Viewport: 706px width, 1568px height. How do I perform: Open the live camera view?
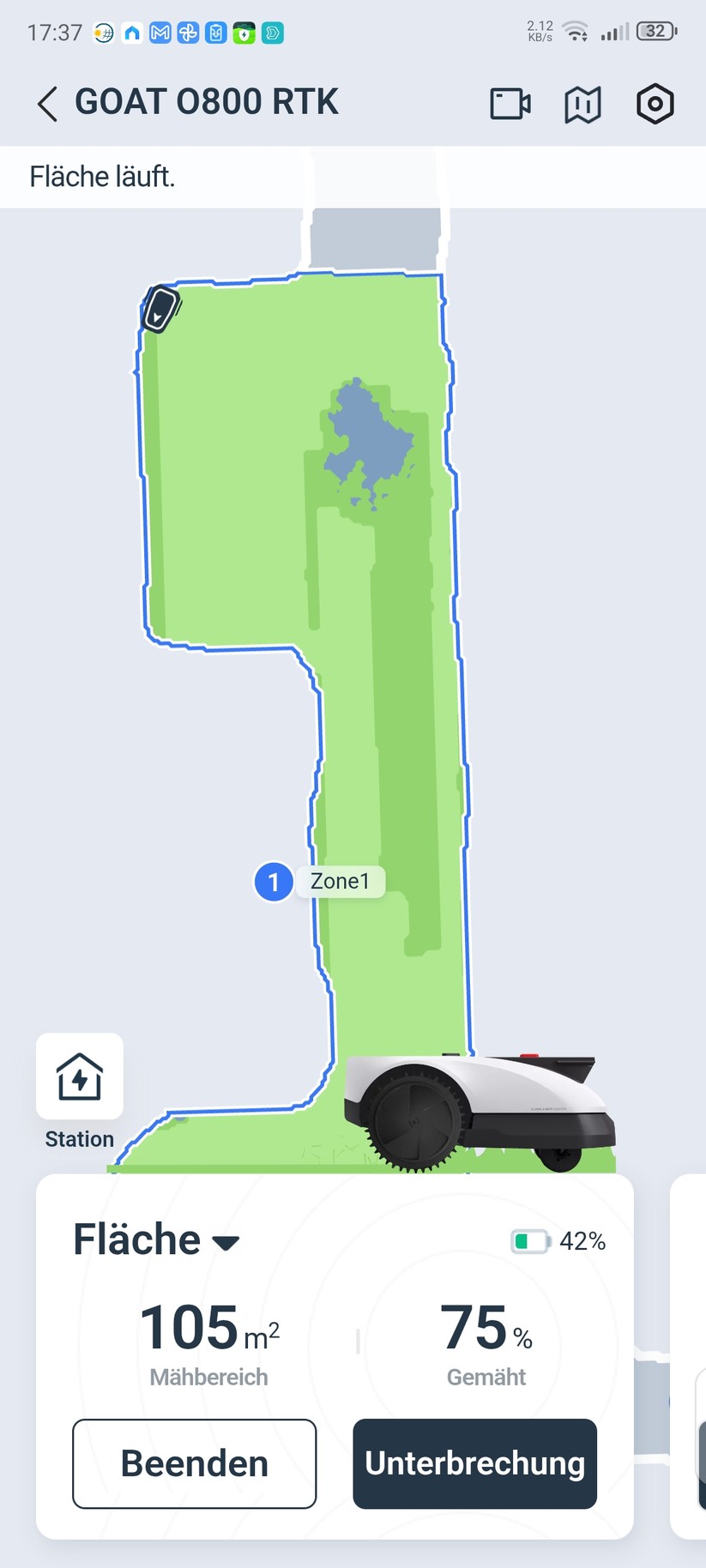(x=510, y=104)
